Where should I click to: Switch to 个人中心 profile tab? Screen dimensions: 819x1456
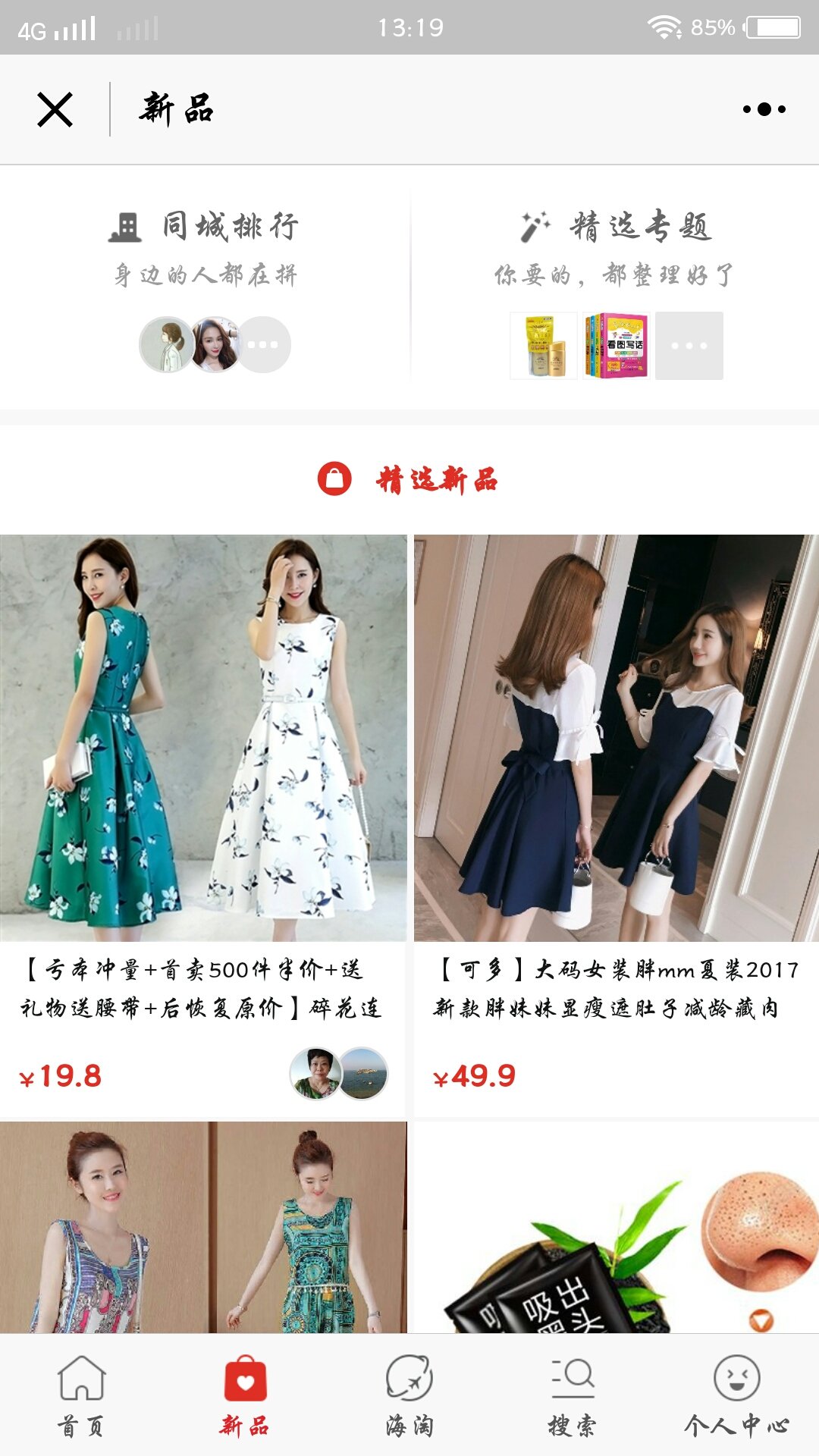point(736,1397)
